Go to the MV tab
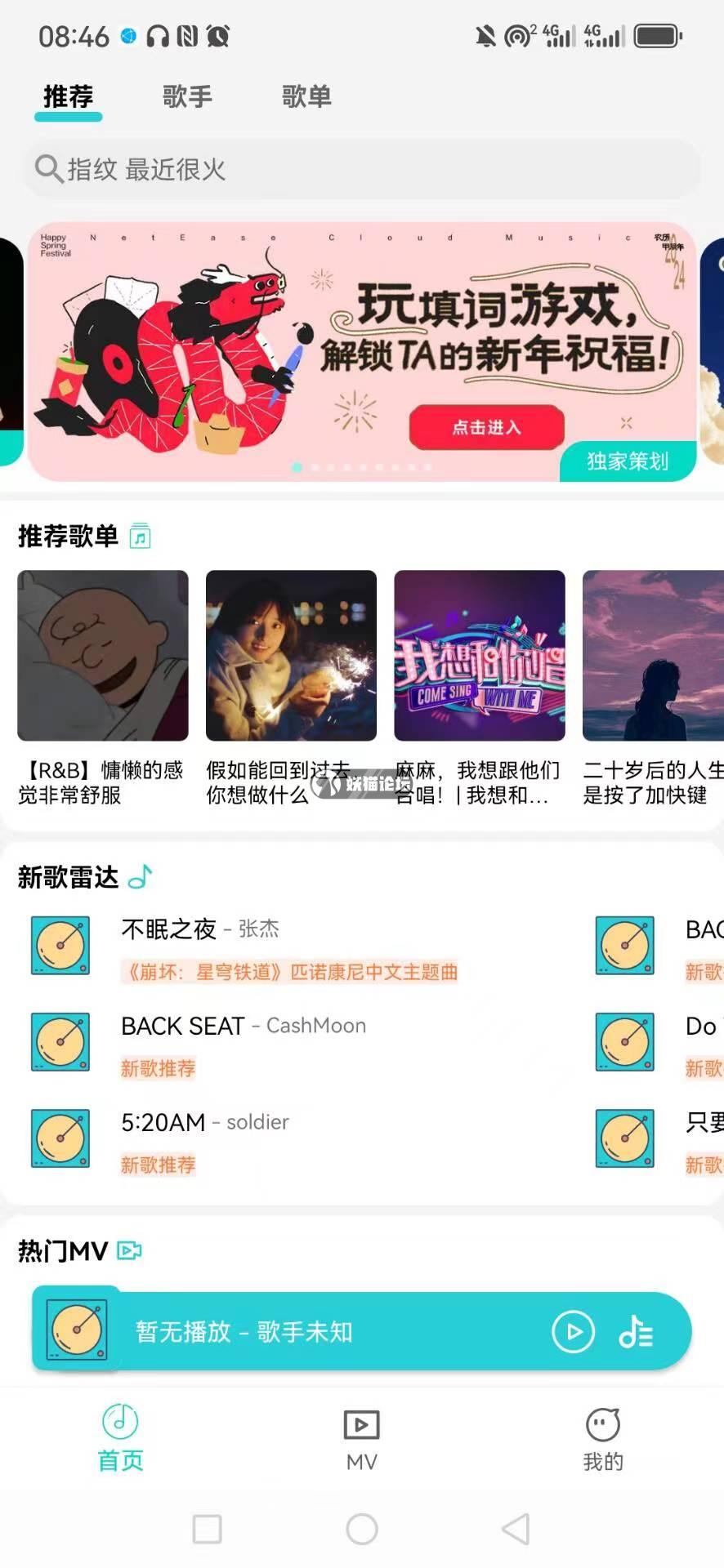 coord(361,1440)
